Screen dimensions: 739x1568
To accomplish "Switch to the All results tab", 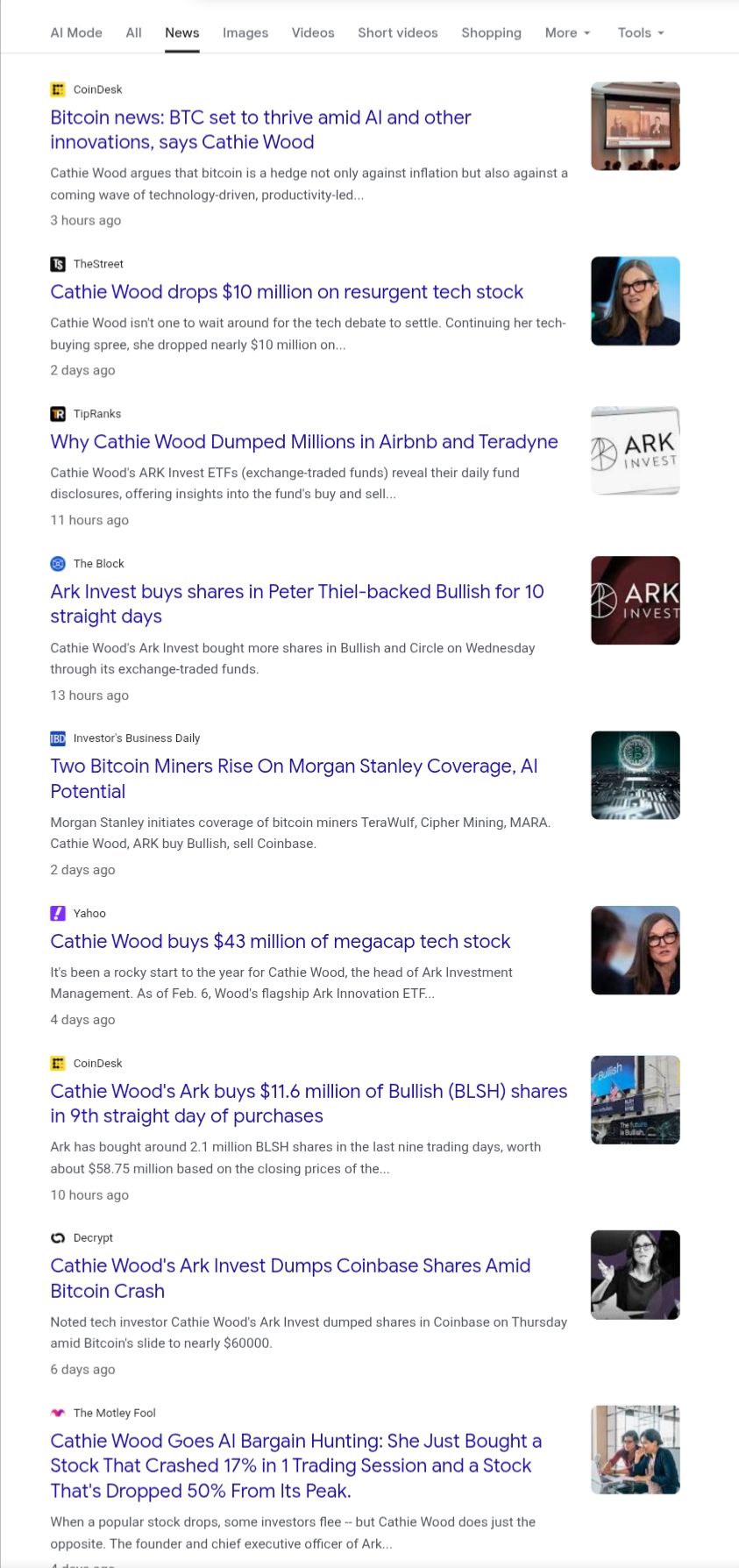I will click(x=133, y=32).
